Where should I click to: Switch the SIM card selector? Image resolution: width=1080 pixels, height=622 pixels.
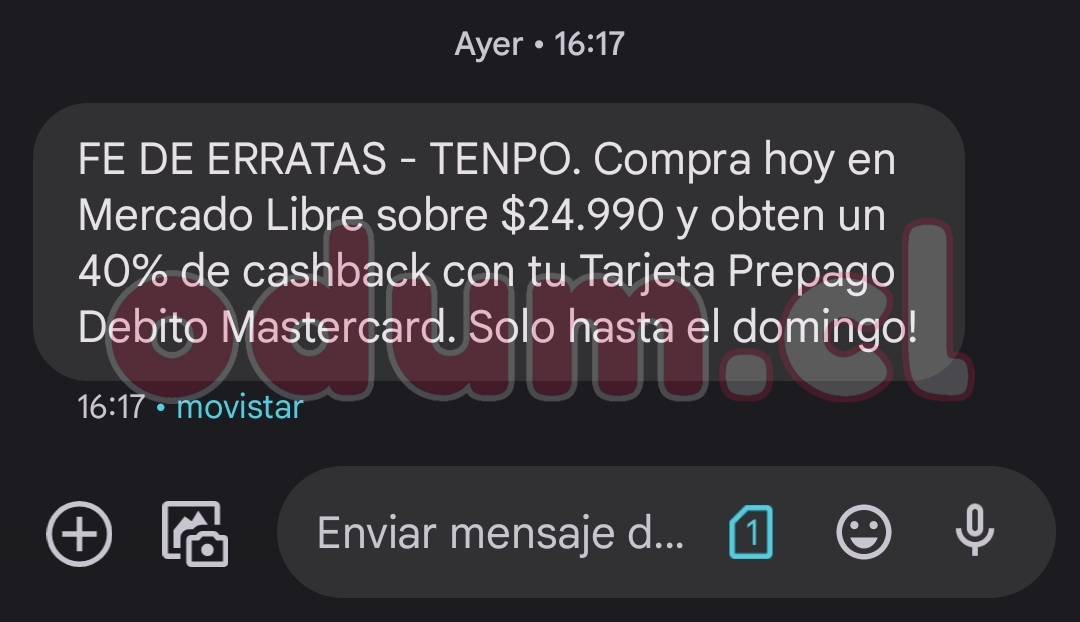pyautogui.click(x=751, y=532)
